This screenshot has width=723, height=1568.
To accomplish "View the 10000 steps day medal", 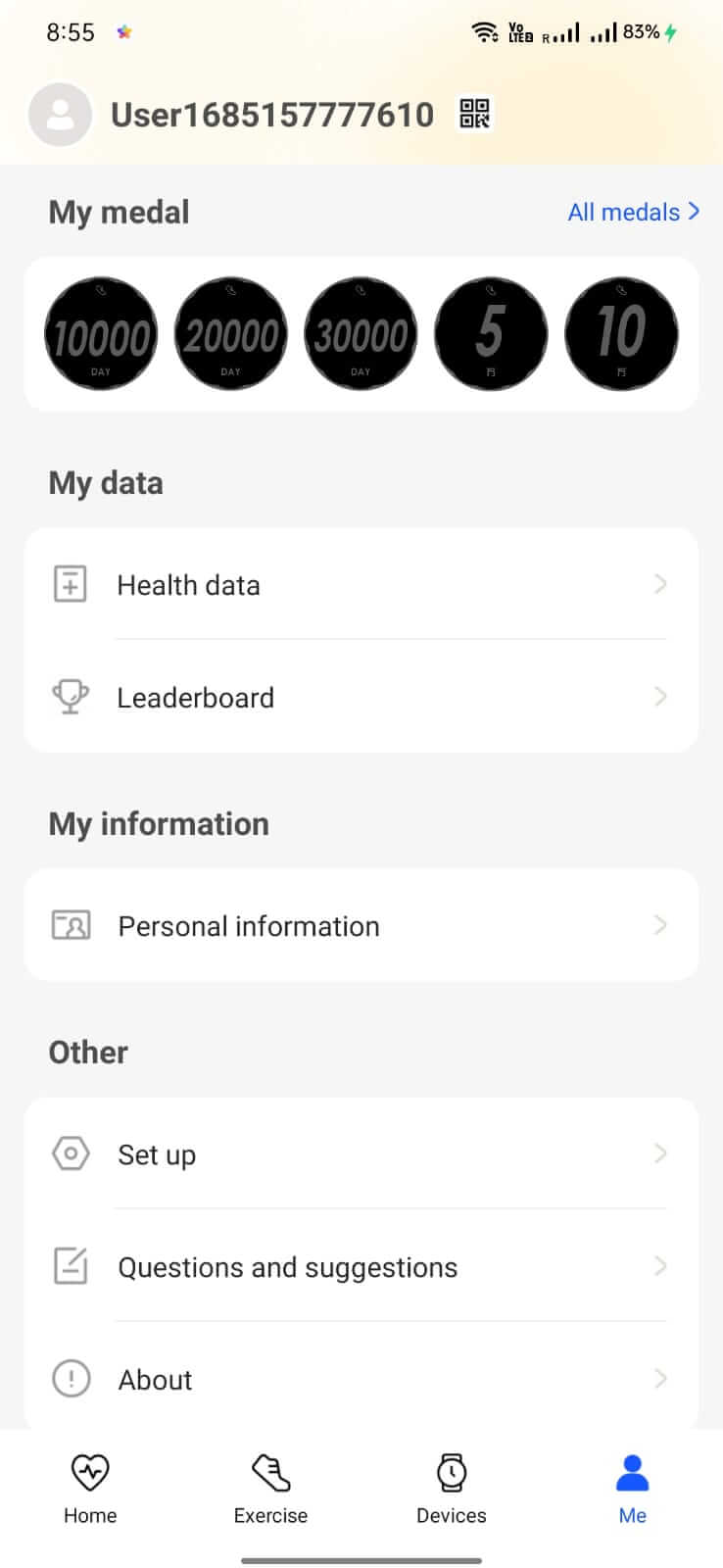I will click(100, 333).
